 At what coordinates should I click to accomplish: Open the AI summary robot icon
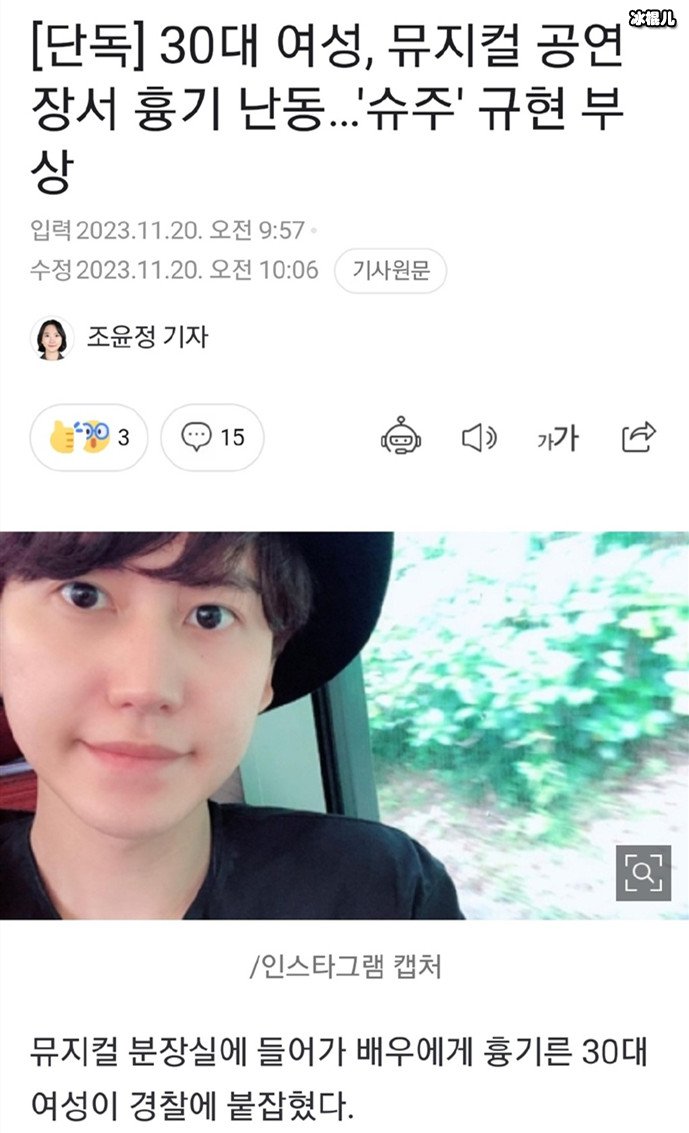(x=400, y=437)
